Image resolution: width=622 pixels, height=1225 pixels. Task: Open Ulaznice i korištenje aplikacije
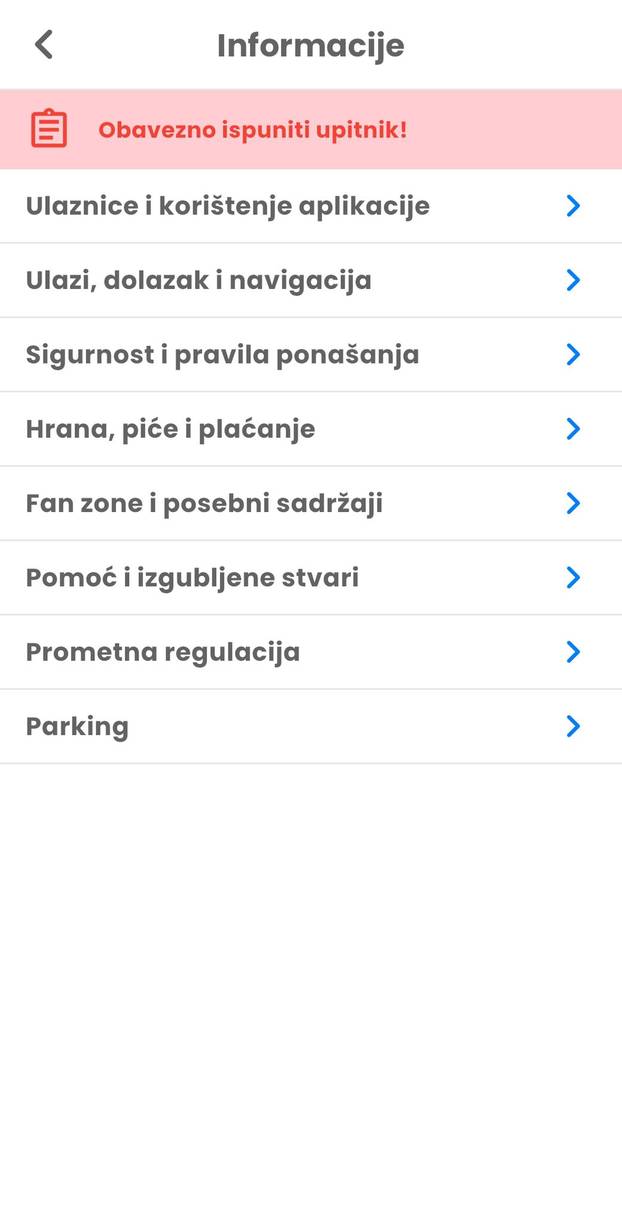(311, 206)
